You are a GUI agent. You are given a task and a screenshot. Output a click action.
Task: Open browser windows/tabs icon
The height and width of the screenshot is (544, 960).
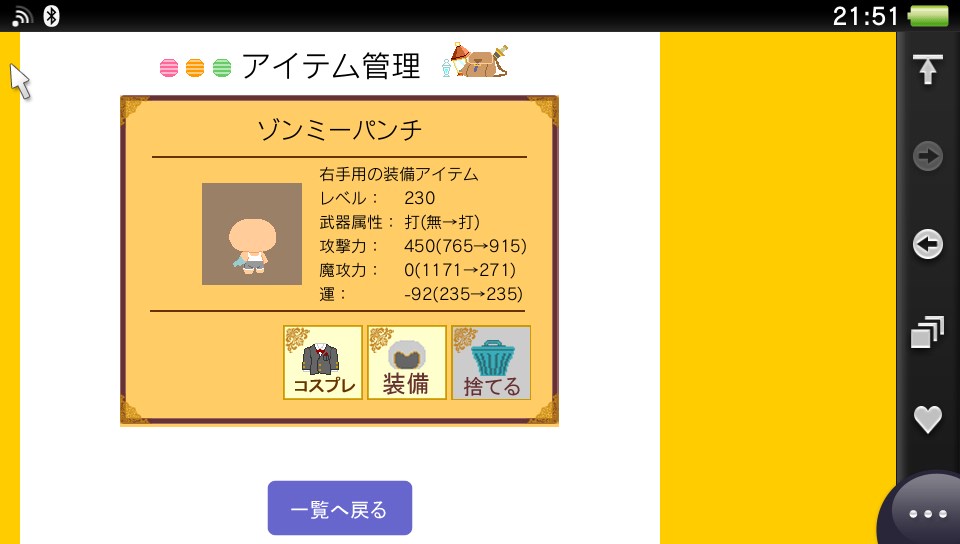click(x=927, y=332)
